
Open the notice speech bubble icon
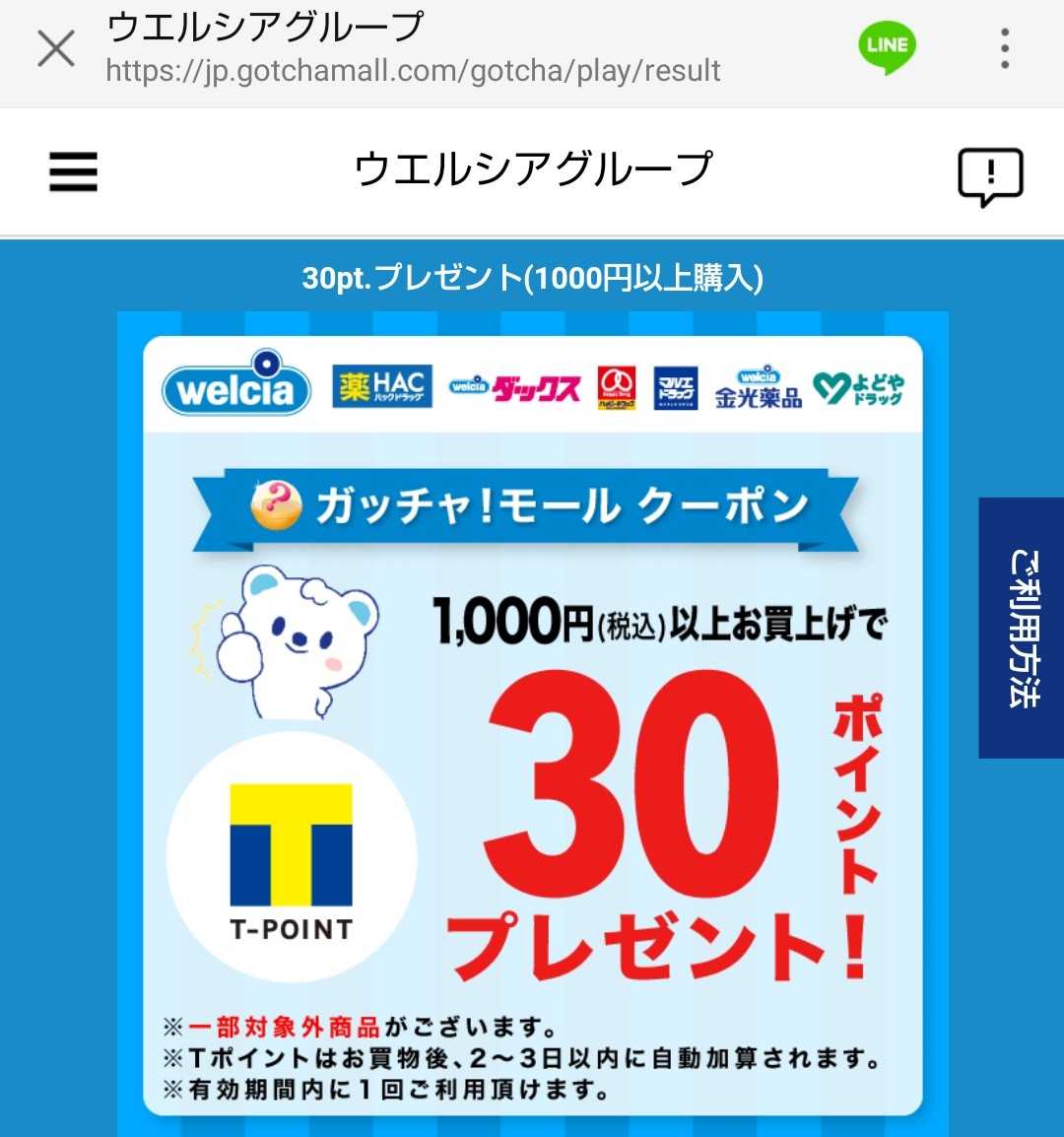pyautogui.click(x=990, y=175)
